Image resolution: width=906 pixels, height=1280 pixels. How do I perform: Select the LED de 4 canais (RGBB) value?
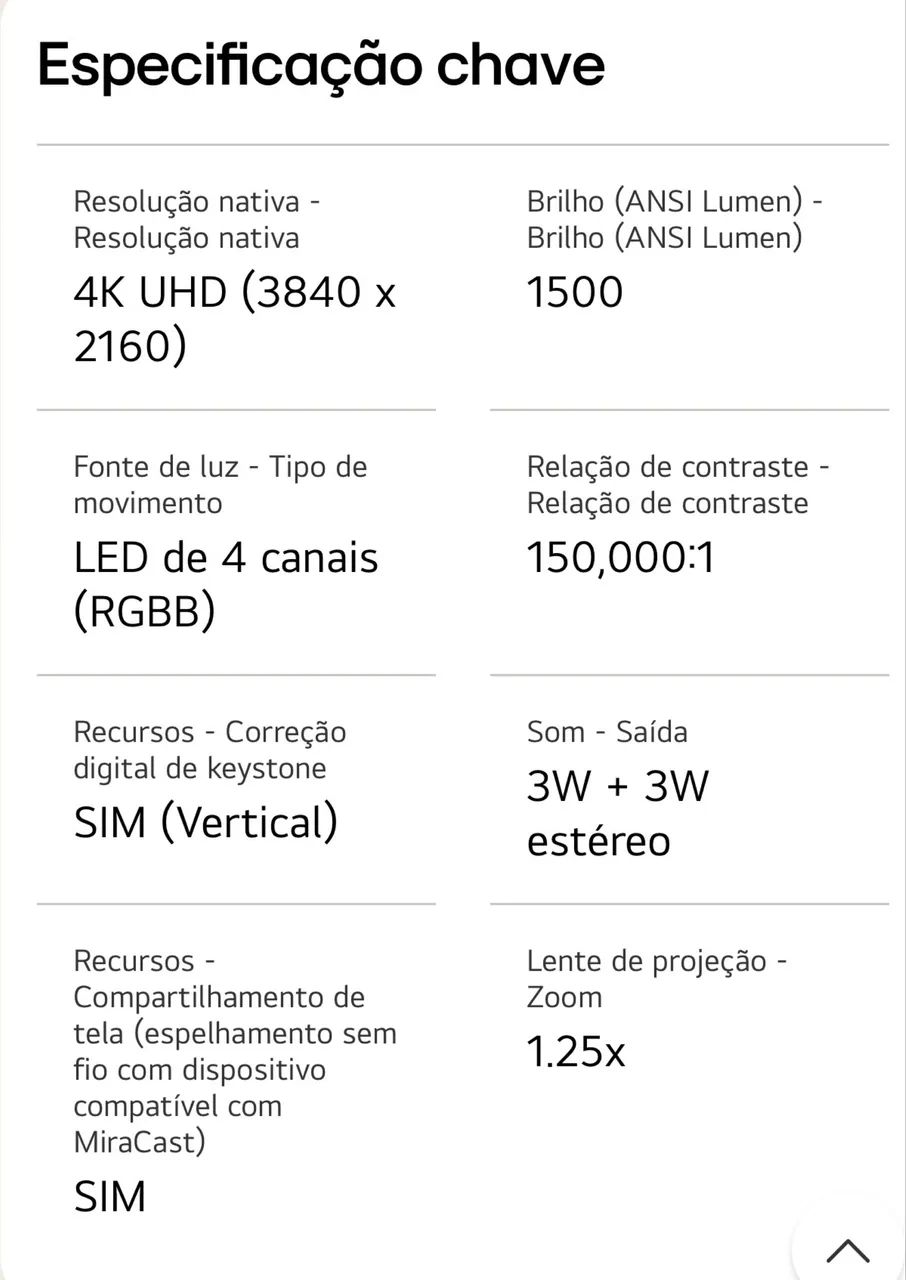[226, 583]
